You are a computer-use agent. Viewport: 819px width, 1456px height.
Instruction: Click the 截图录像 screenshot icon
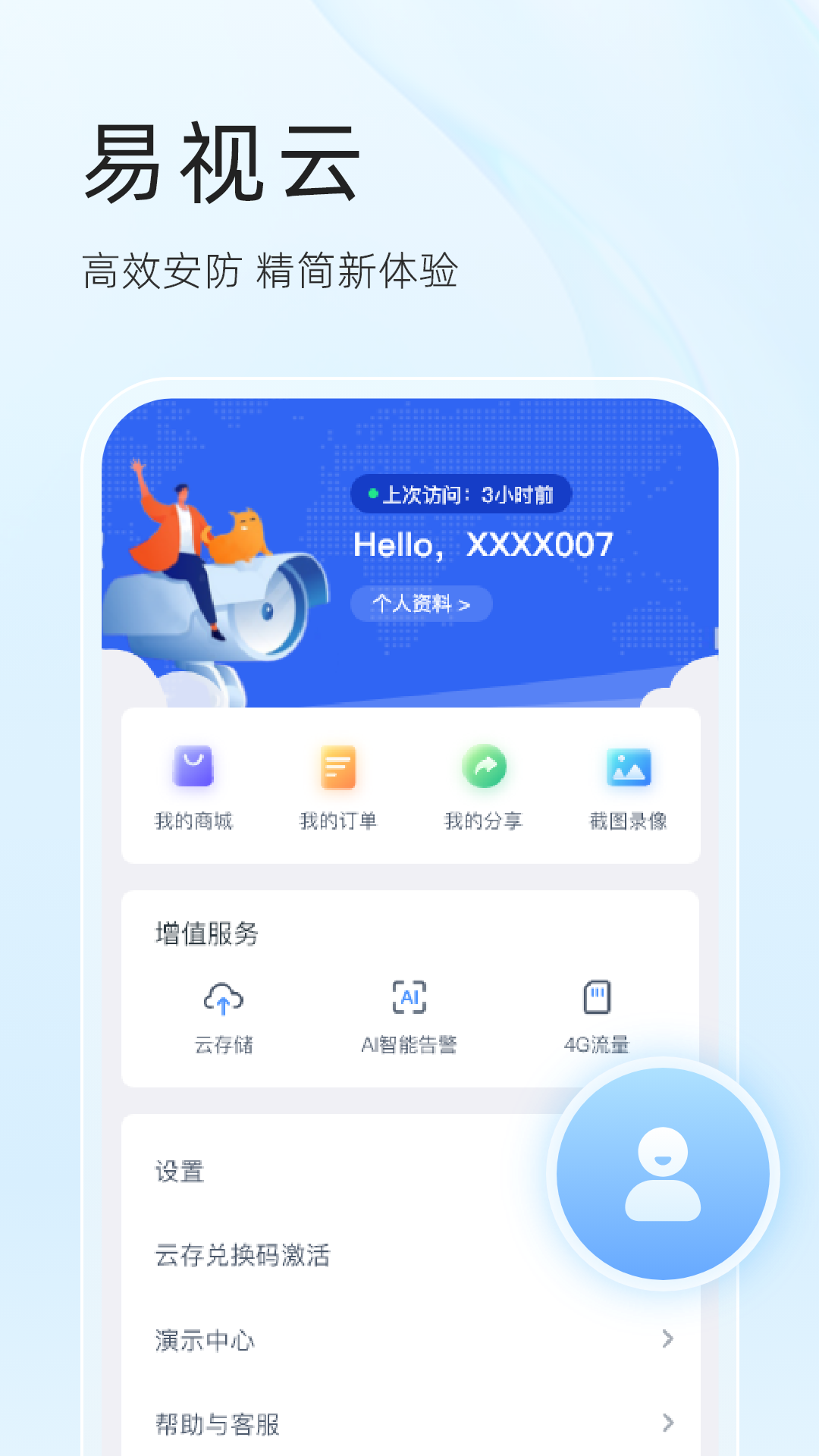click(628, 768)
